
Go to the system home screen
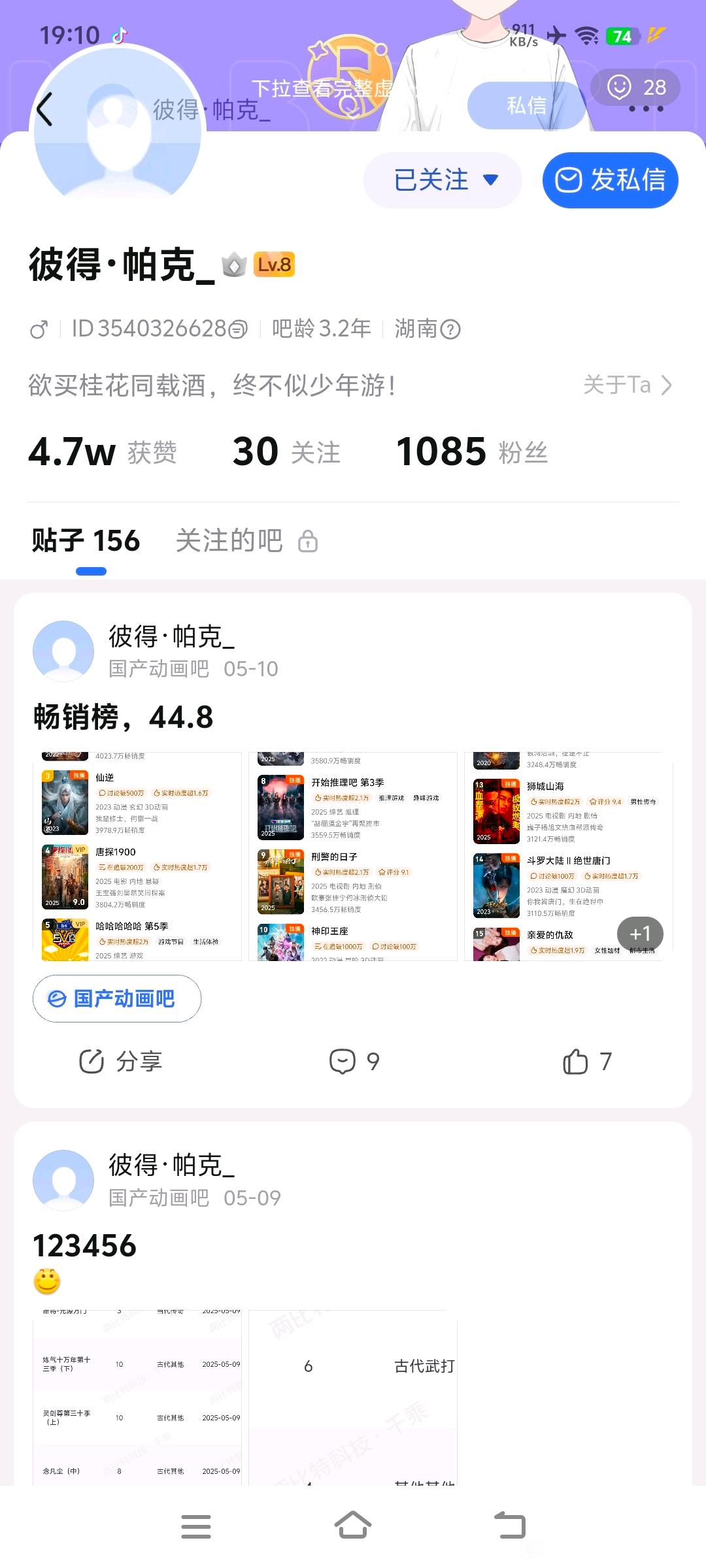[x=353, y=1526]
